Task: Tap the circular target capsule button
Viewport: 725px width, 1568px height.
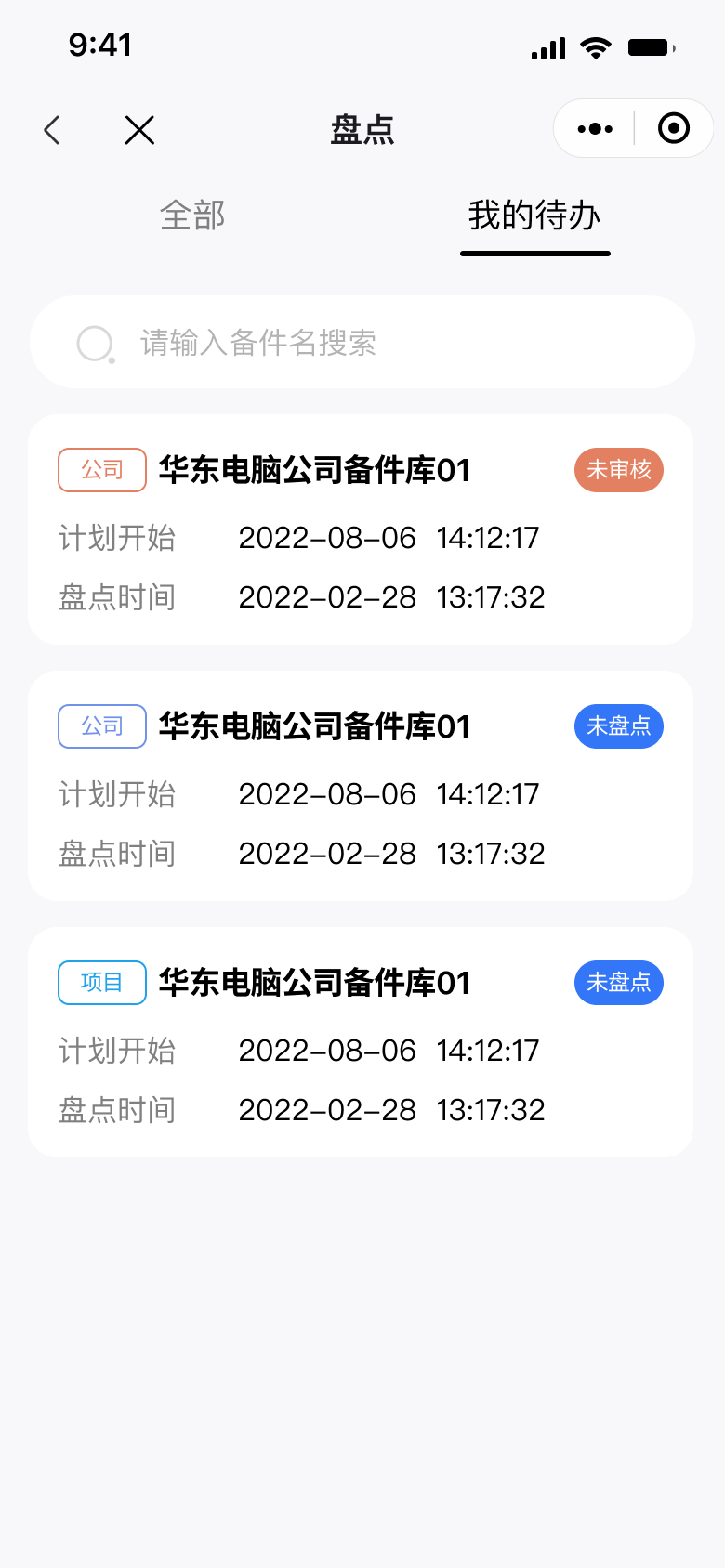Action: (x=674, y=128)
